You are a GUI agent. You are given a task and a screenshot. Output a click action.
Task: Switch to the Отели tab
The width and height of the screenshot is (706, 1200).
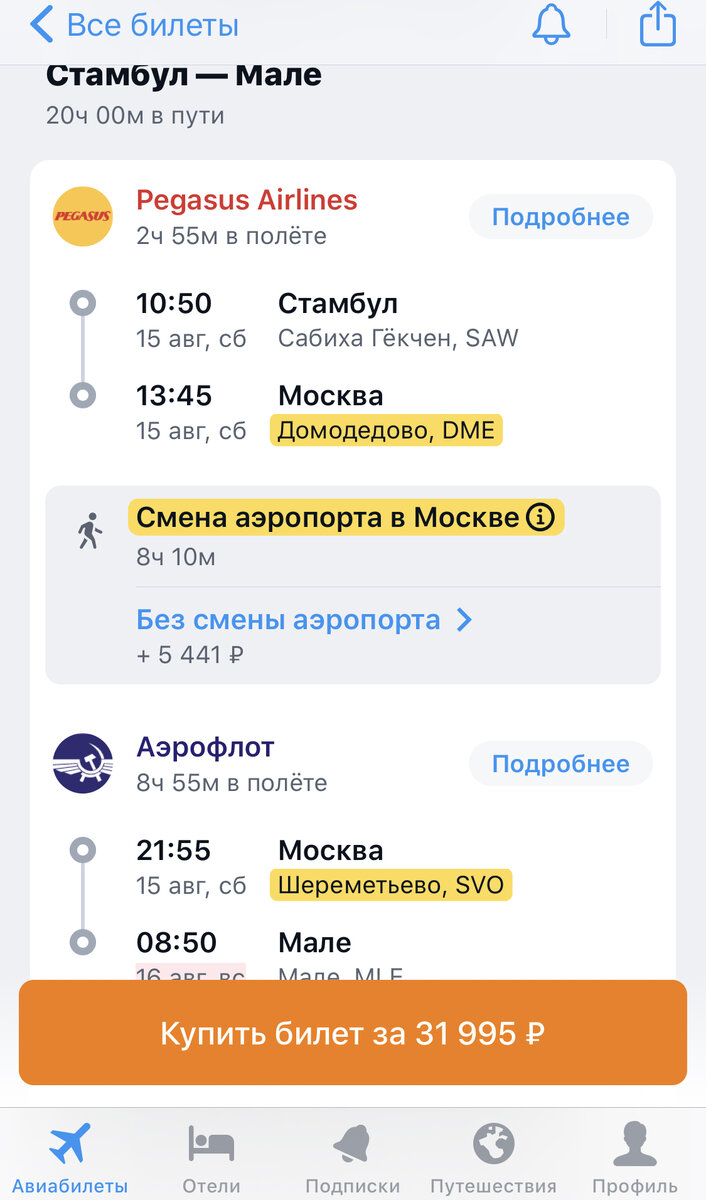tap(211, 1158)
